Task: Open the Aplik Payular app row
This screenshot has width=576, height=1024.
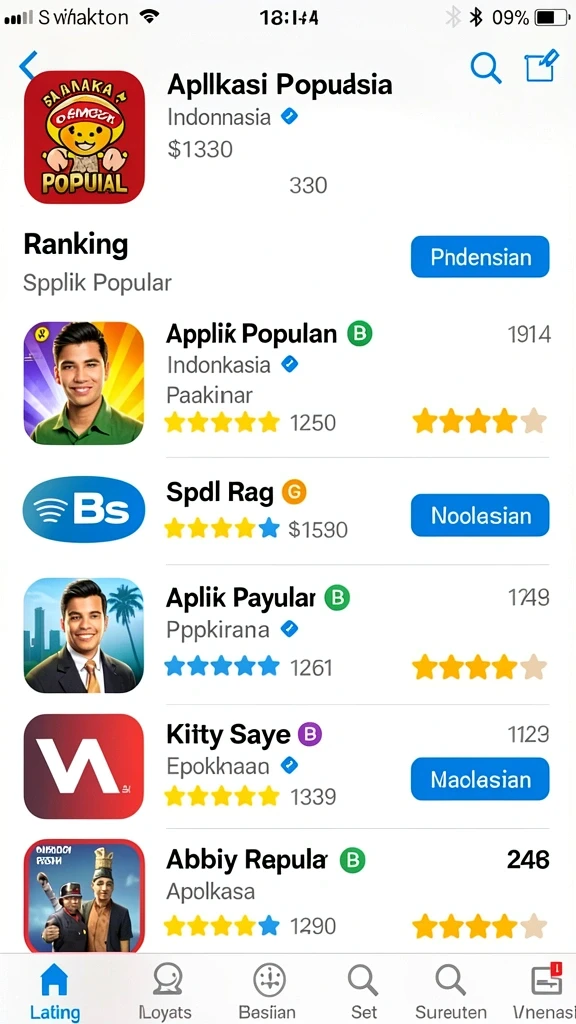Action: pyautogui.click(x=287, y=635)
